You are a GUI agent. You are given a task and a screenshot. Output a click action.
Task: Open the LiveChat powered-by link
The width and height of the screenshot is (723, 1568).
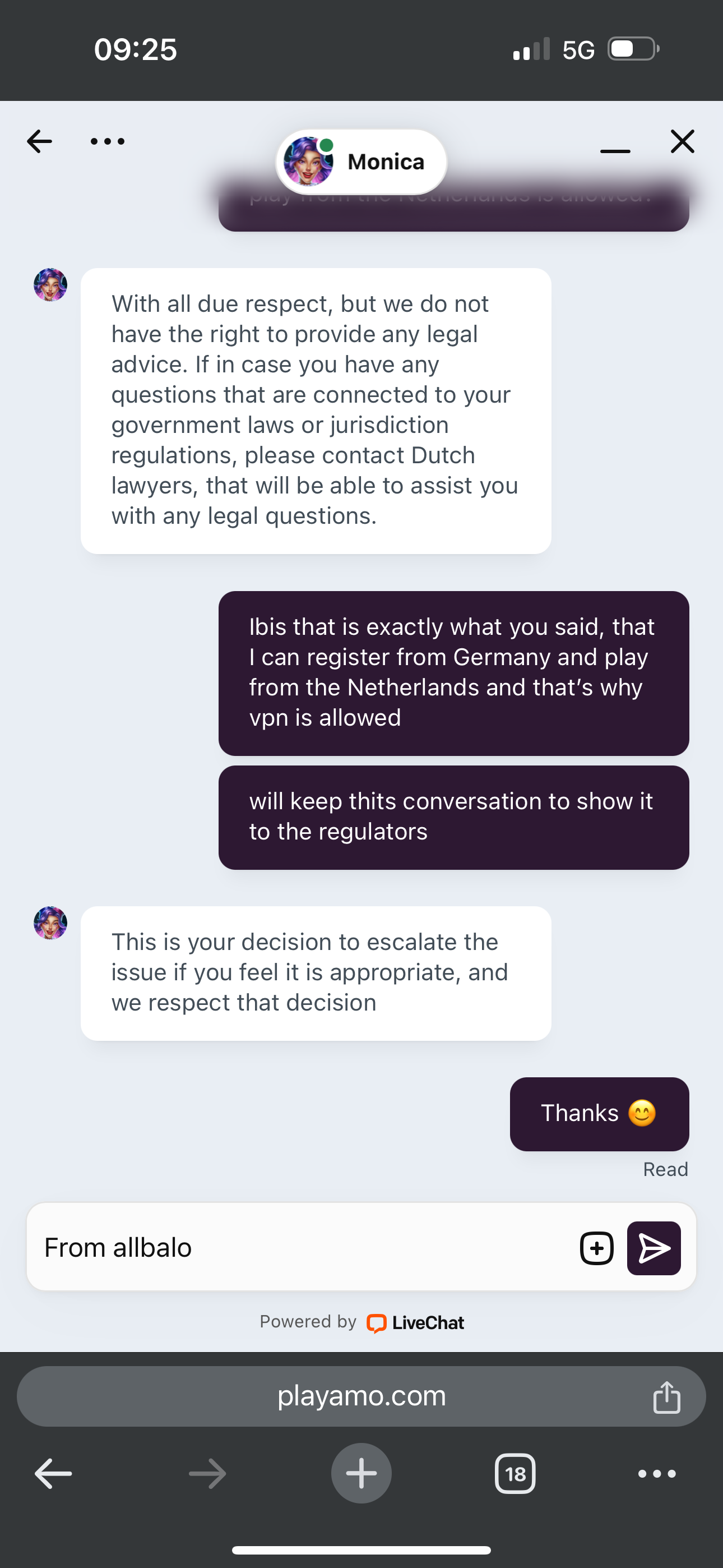[x=416, y=1323]
